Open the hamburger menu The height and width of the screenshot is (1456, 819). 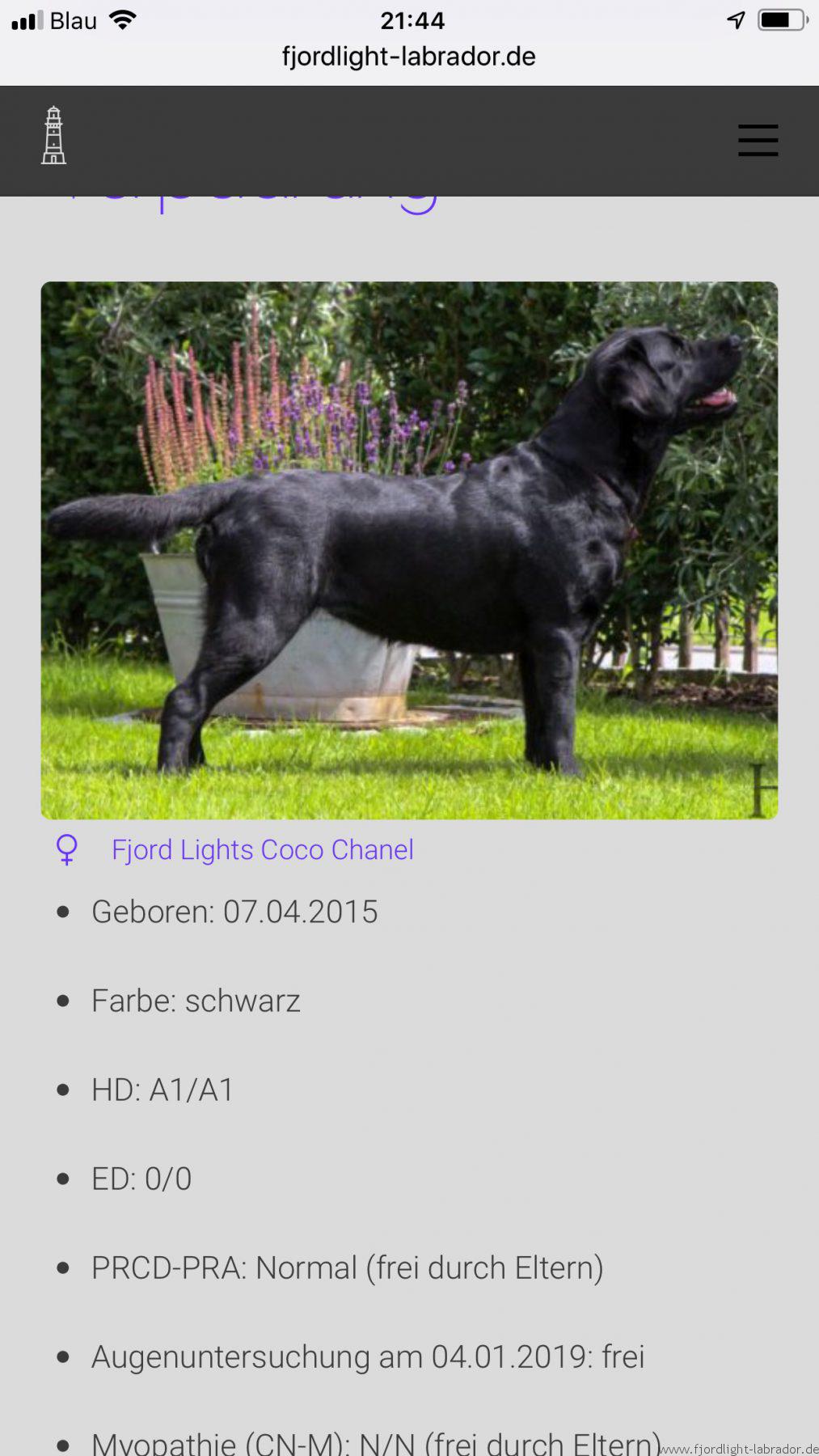point(758,140)
